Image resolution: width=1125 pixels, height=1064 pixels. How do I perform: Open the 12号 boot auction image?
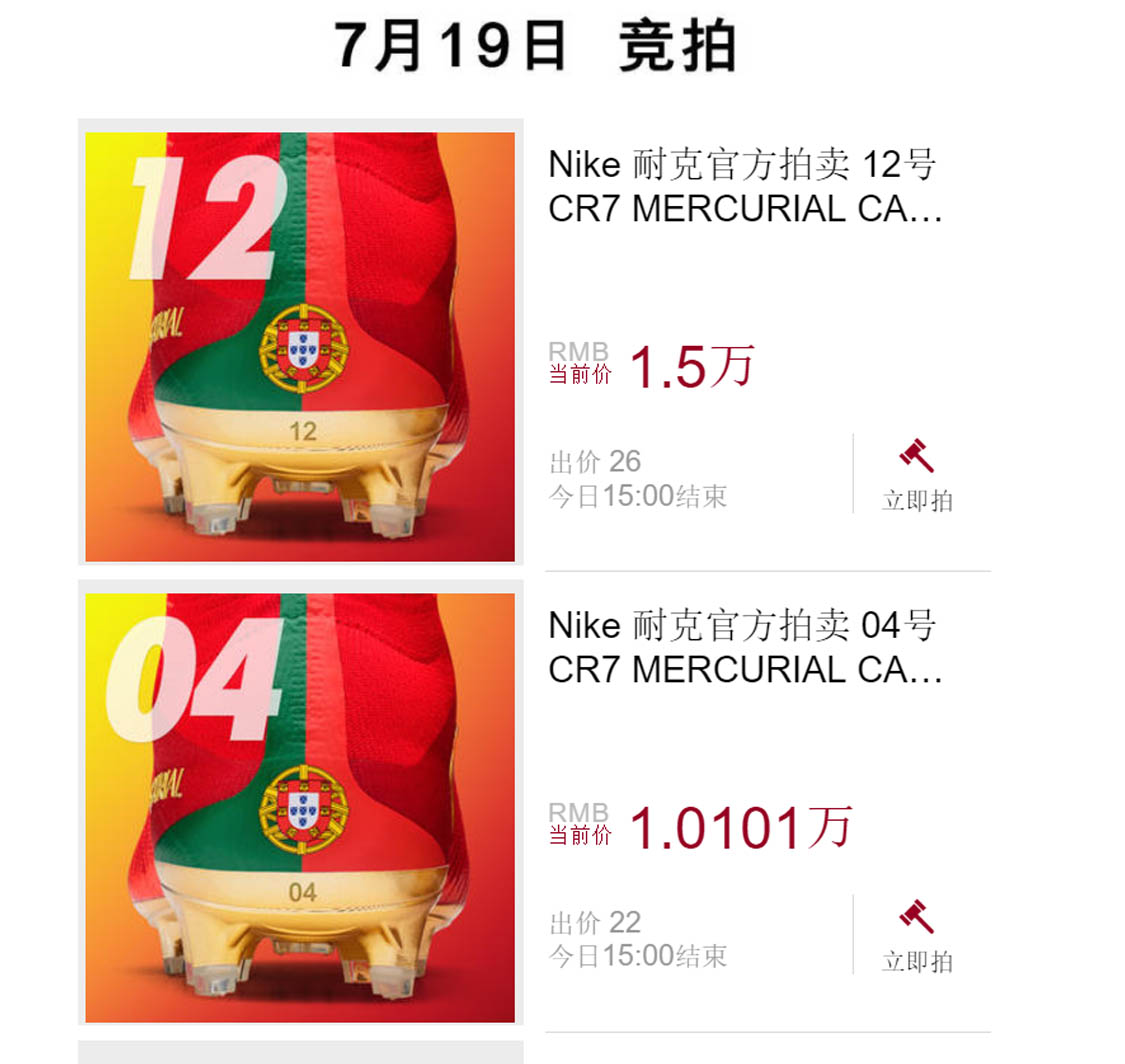pos(300,346)
